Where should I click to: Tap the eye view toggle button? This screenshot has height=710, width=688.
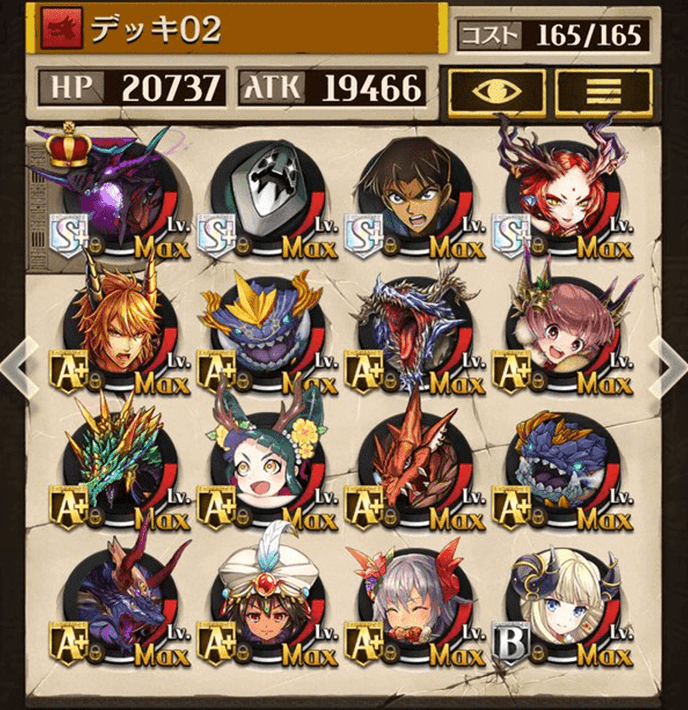[495, 90]
